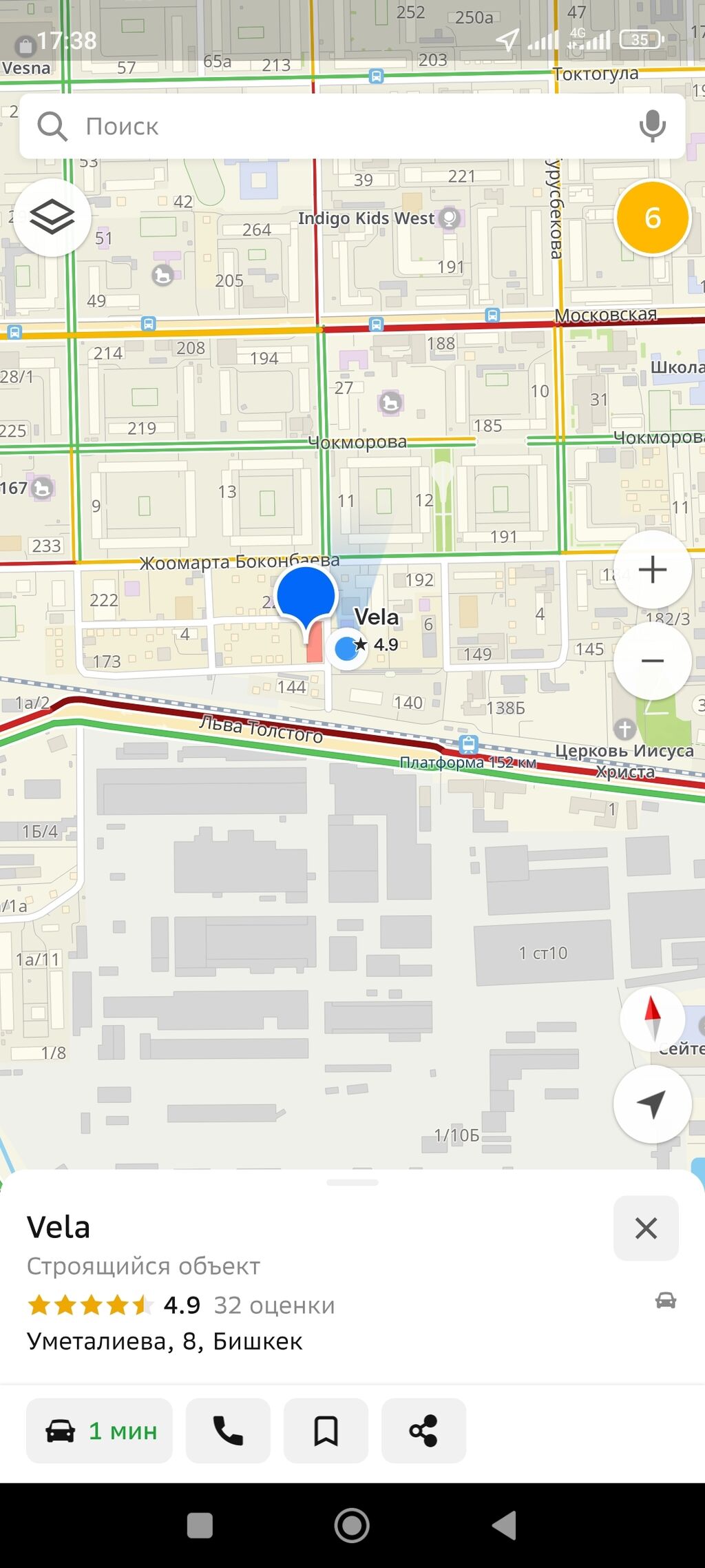This screenshot has height=1568, width=705.
Task: Save Vela to bookmarks
Action: pos(326,1431)
